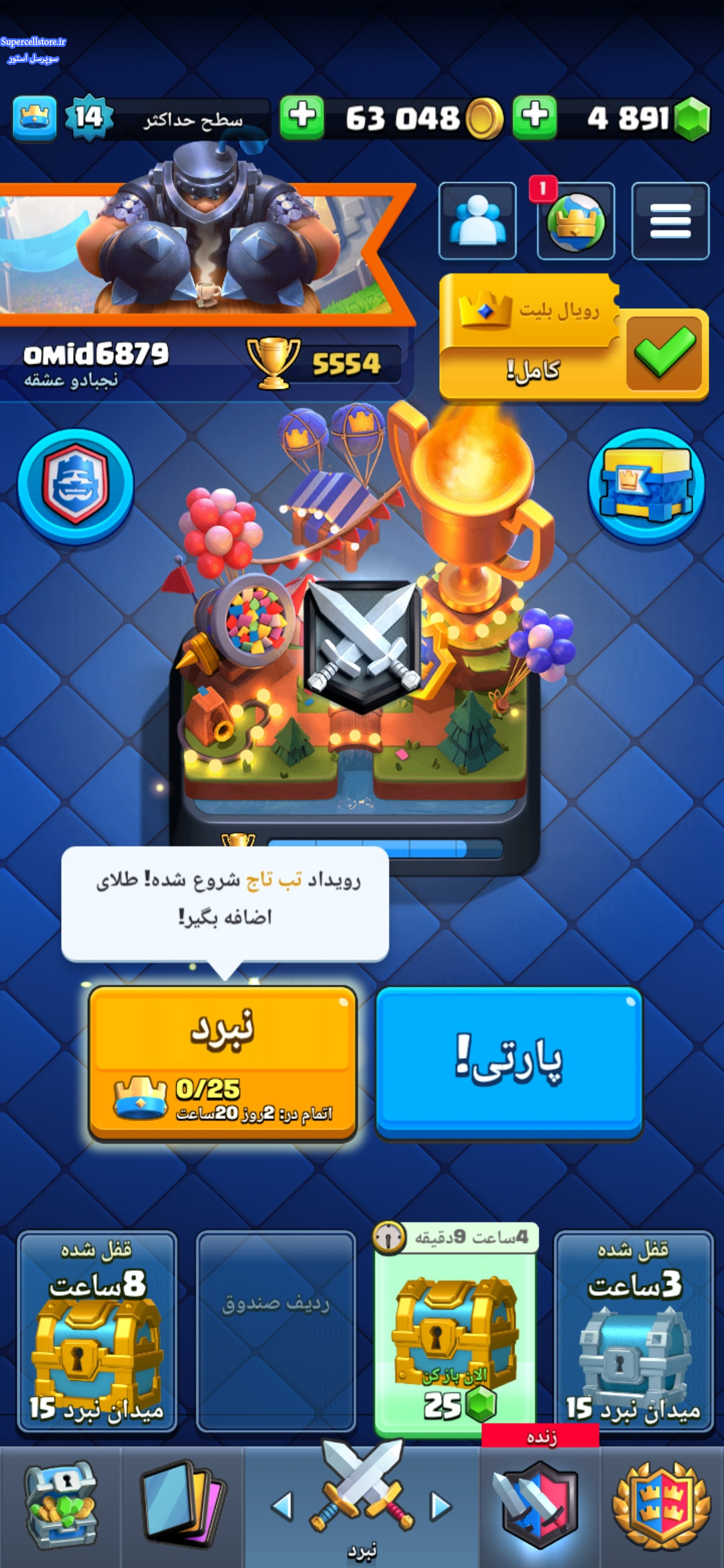Screen dimensions: 724x1568
Task: Open the hamburger menu
Action: (x=670, y=220)
